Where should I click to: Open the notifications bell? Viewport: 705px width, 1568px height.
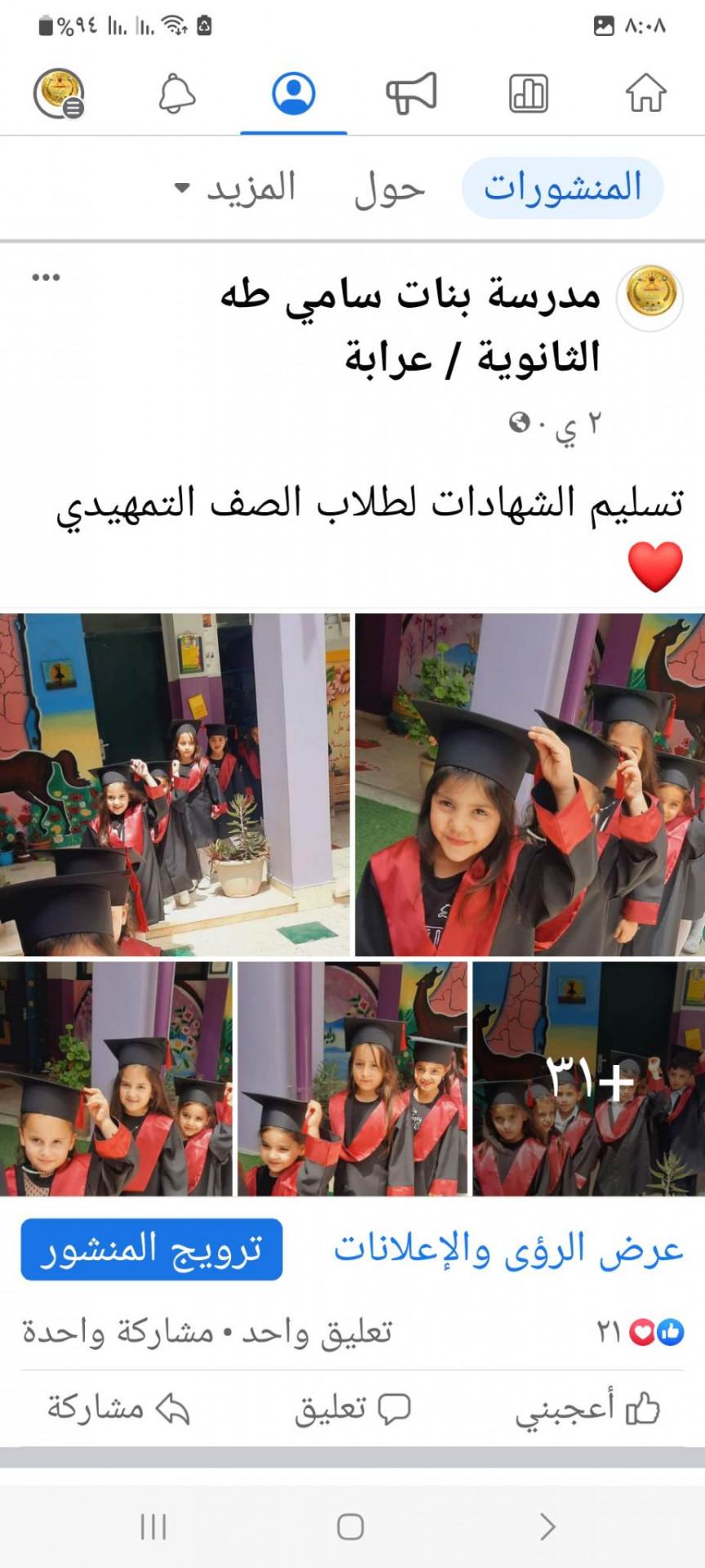coord(176,92)
